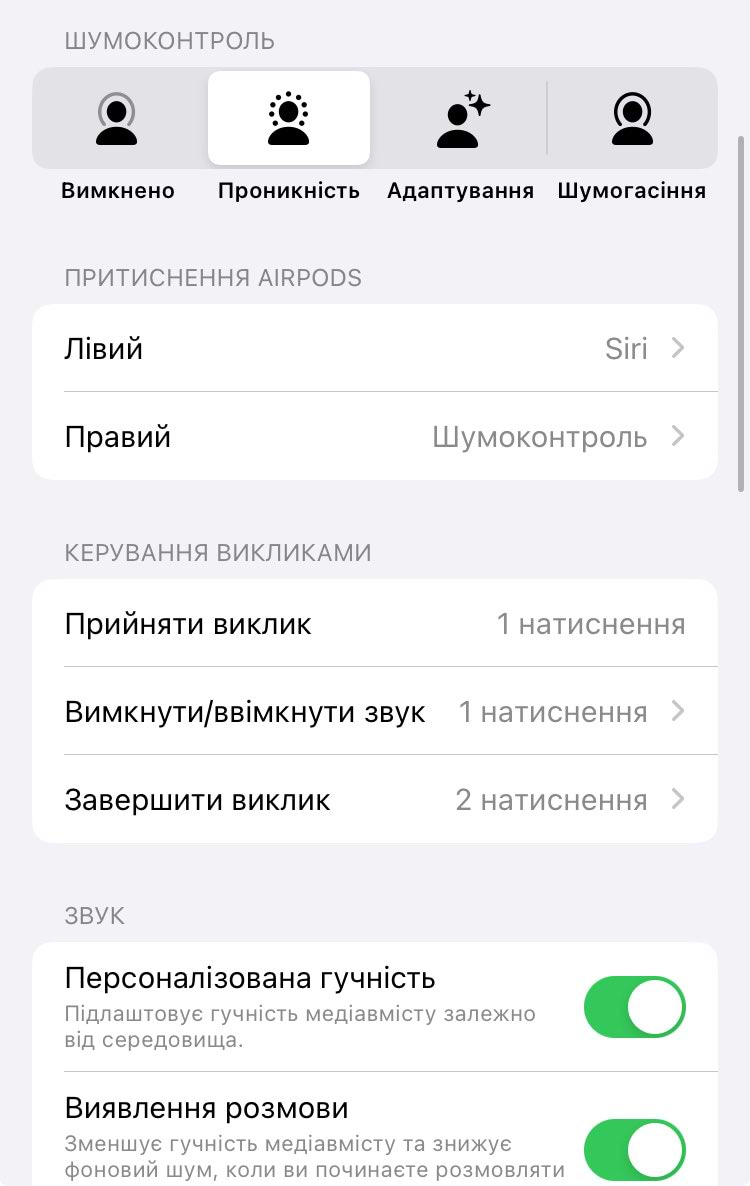Open the Лівий AirPod press settings
This screenshot has width=750, height=1186.
[375, 348]
